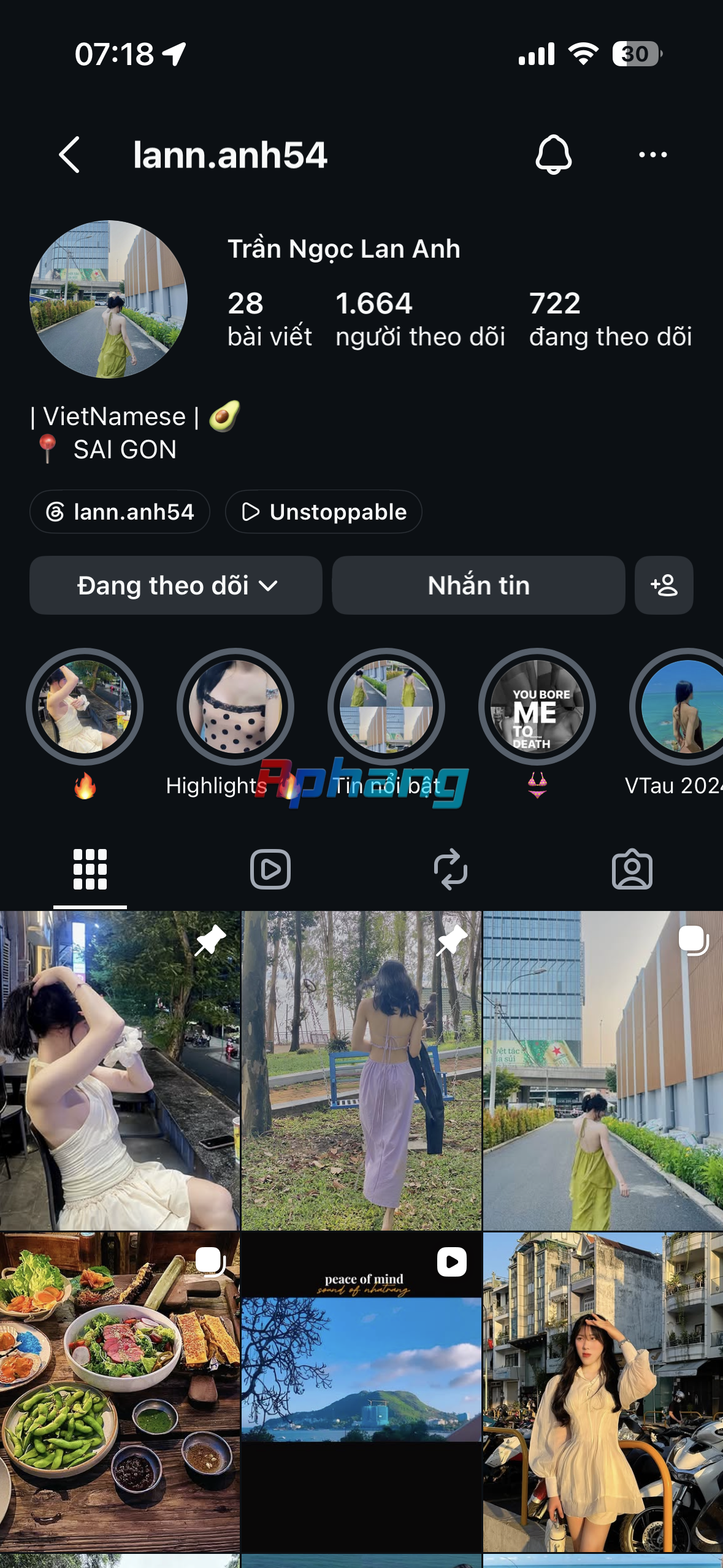
Task: Switch to the tagged photos tab
Action: pyautogui.click(x=632, y=869)
